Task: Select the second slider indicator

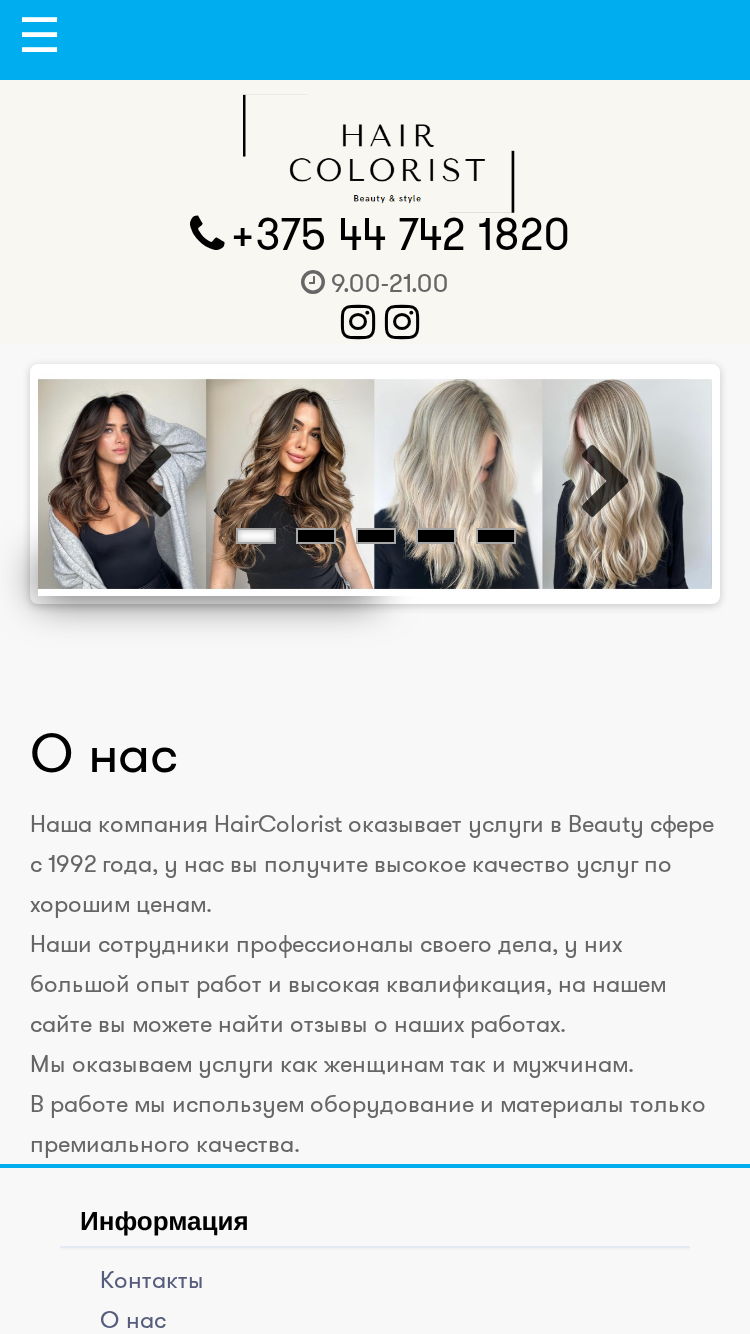Action: 316,536
